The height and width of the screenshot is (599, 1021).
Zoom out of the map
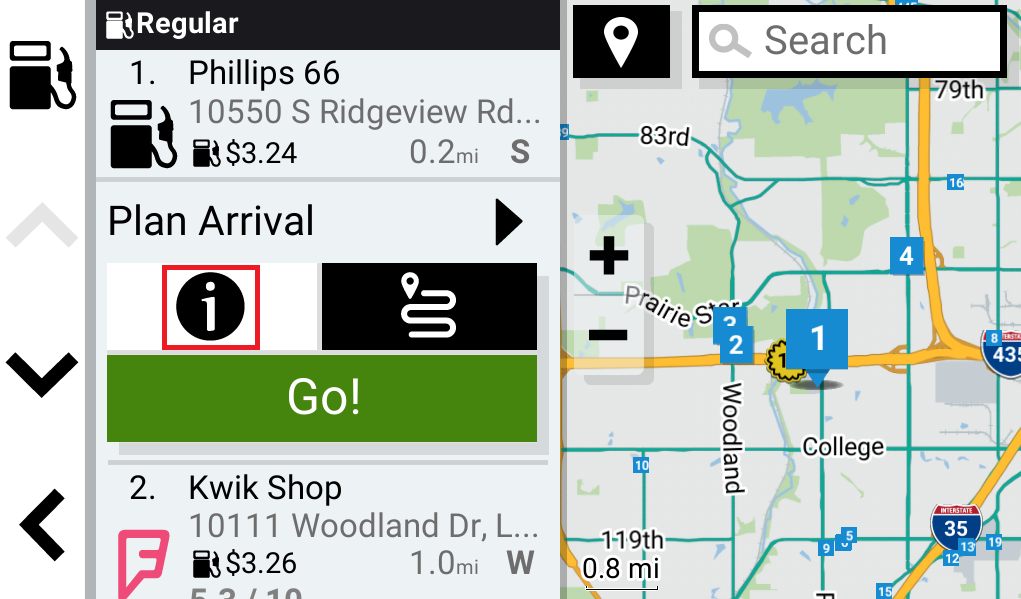(x=608, y=335)
